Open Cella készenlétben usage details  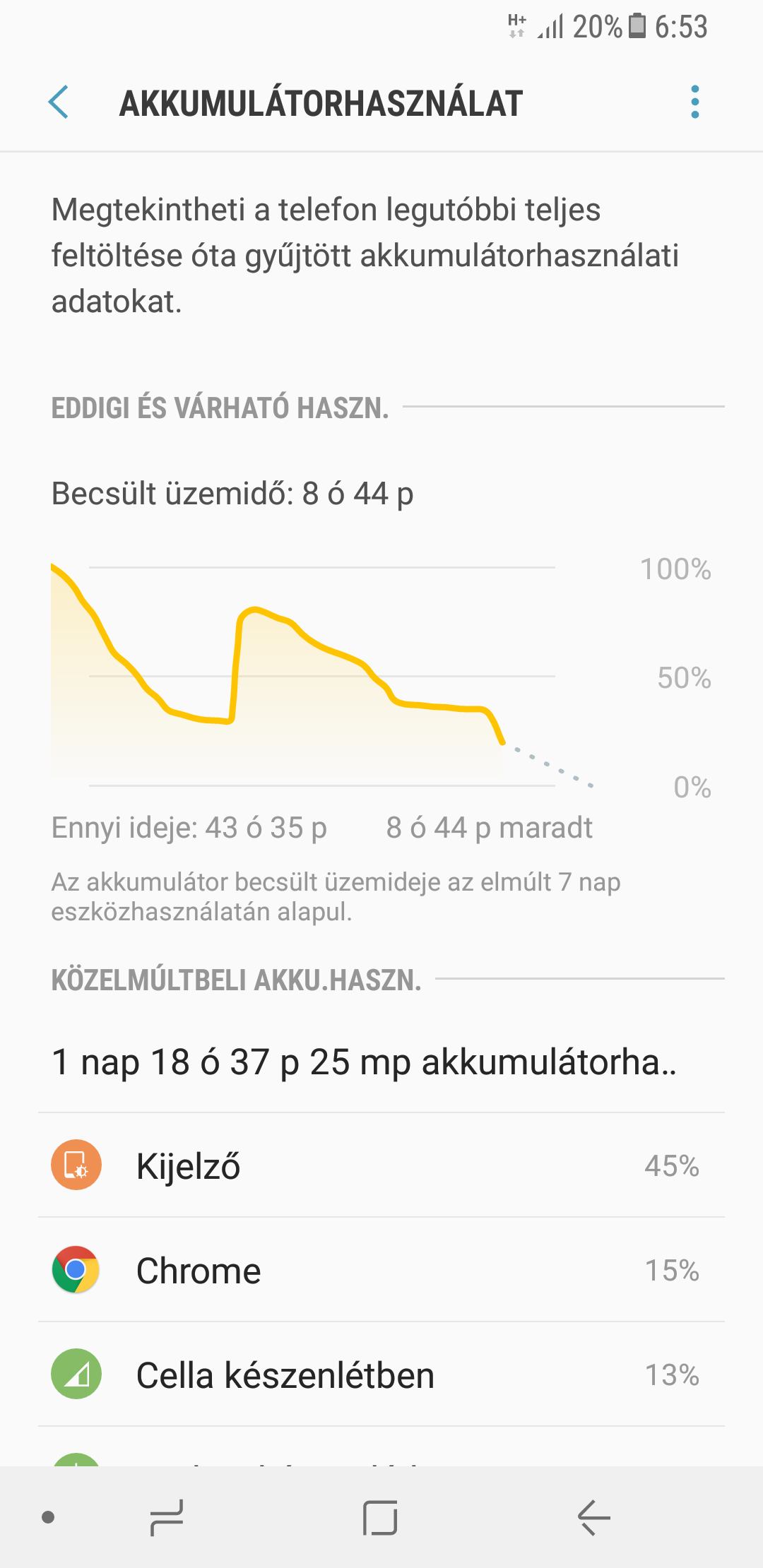381,1374
